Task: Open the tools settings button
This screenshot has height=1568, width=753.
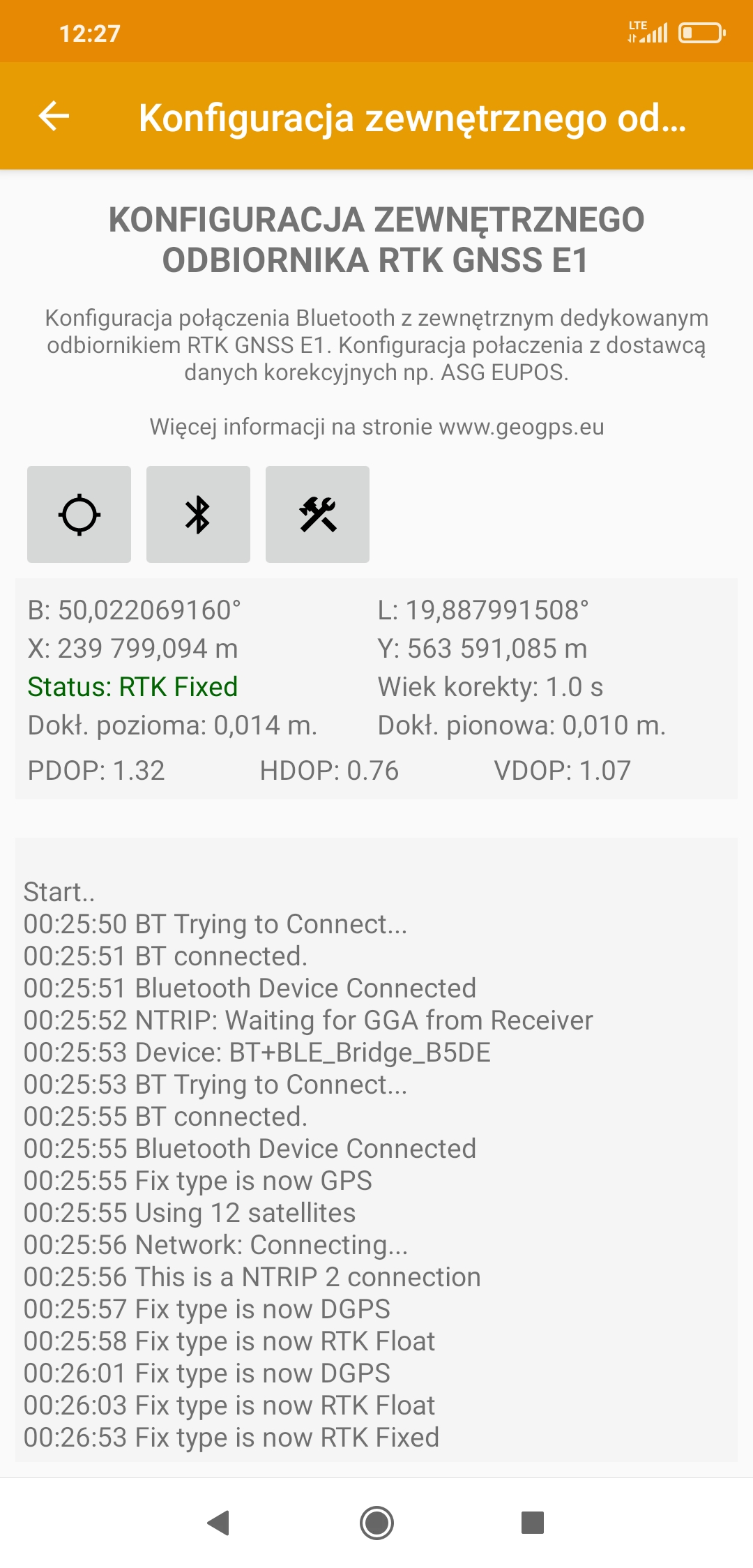Action: click(317, 514)
